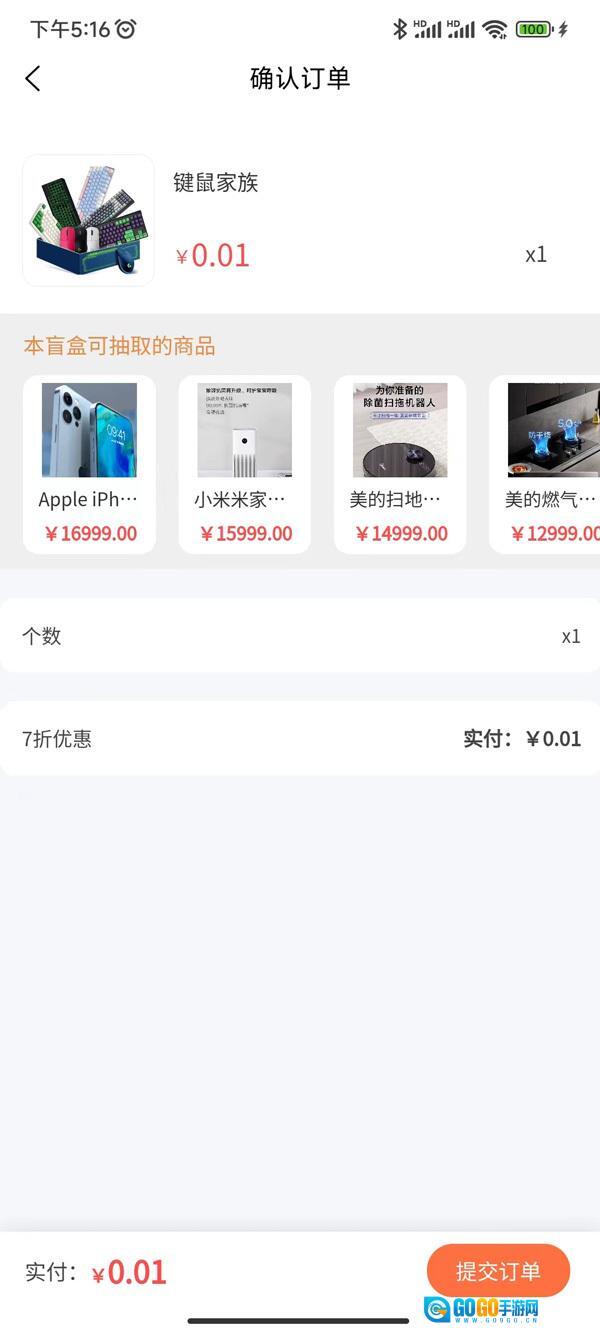
Task: View the 小米米家 prize card
Action: click(245, 464)
